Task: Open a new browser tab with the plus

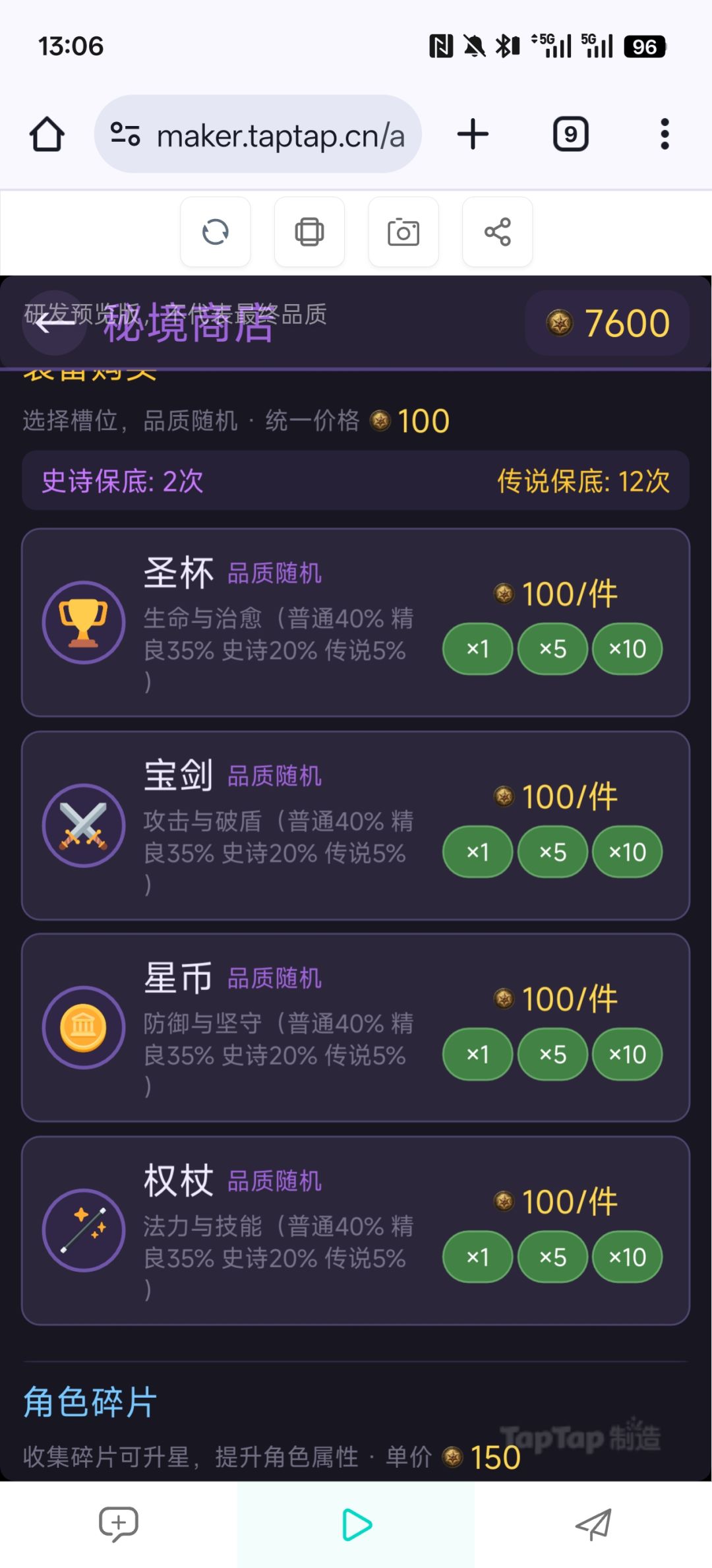Action: [x=472, y=133]
